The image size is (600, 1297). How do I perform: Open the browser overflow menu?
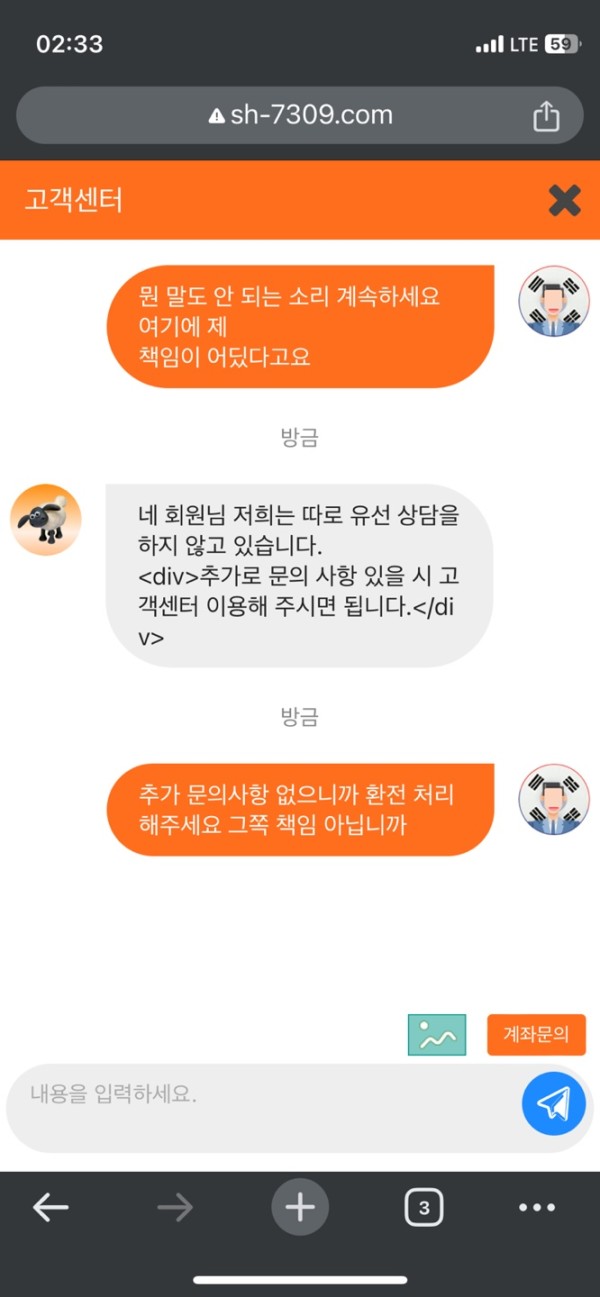pos(537,1208)
